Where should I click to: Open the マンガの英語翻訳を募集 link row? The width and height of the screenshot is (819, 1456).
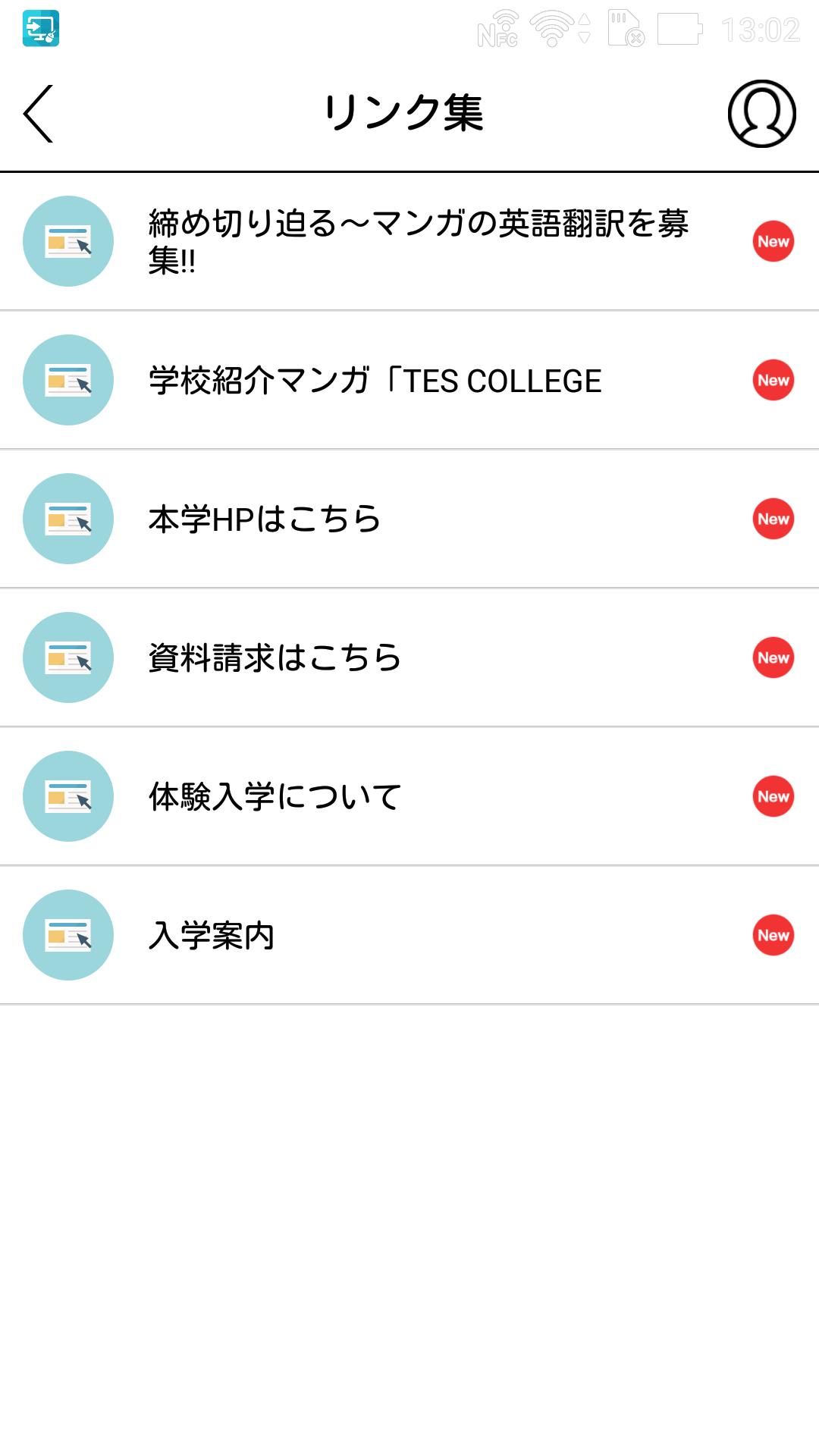pos(409,241)
